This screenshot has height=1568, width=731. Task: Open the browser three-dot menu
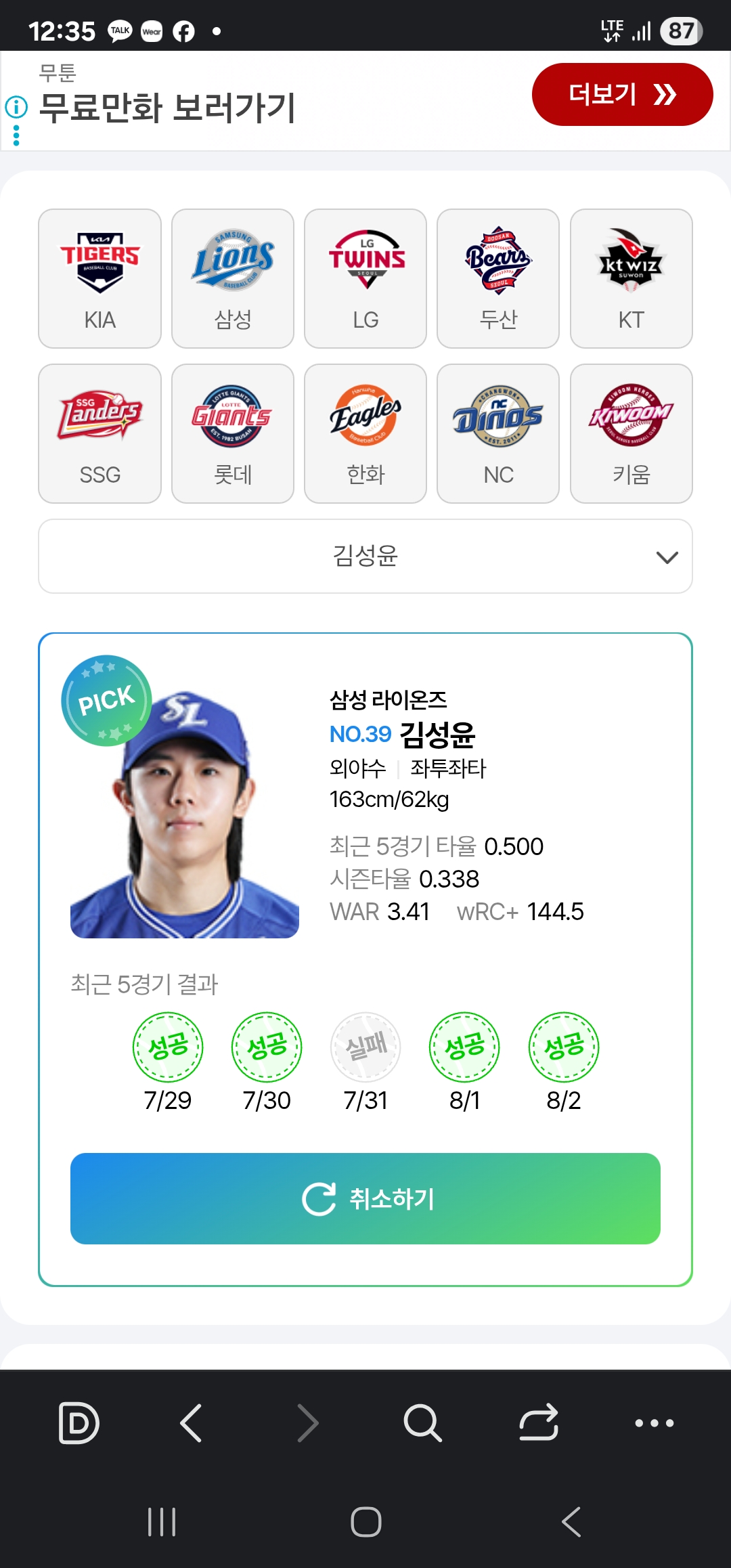click(x=654, y=1422)
